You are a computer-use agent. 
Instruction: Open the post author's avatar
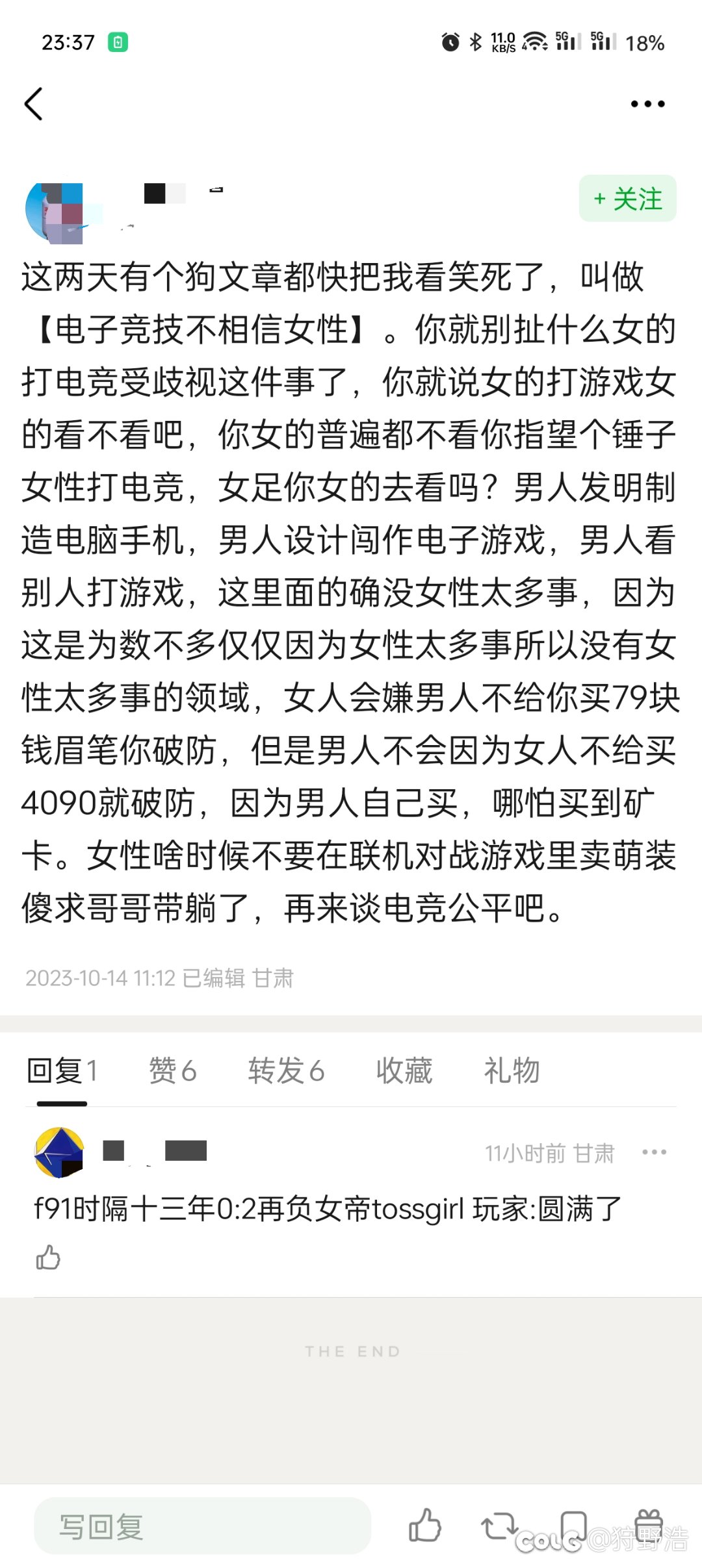[55, 213]
